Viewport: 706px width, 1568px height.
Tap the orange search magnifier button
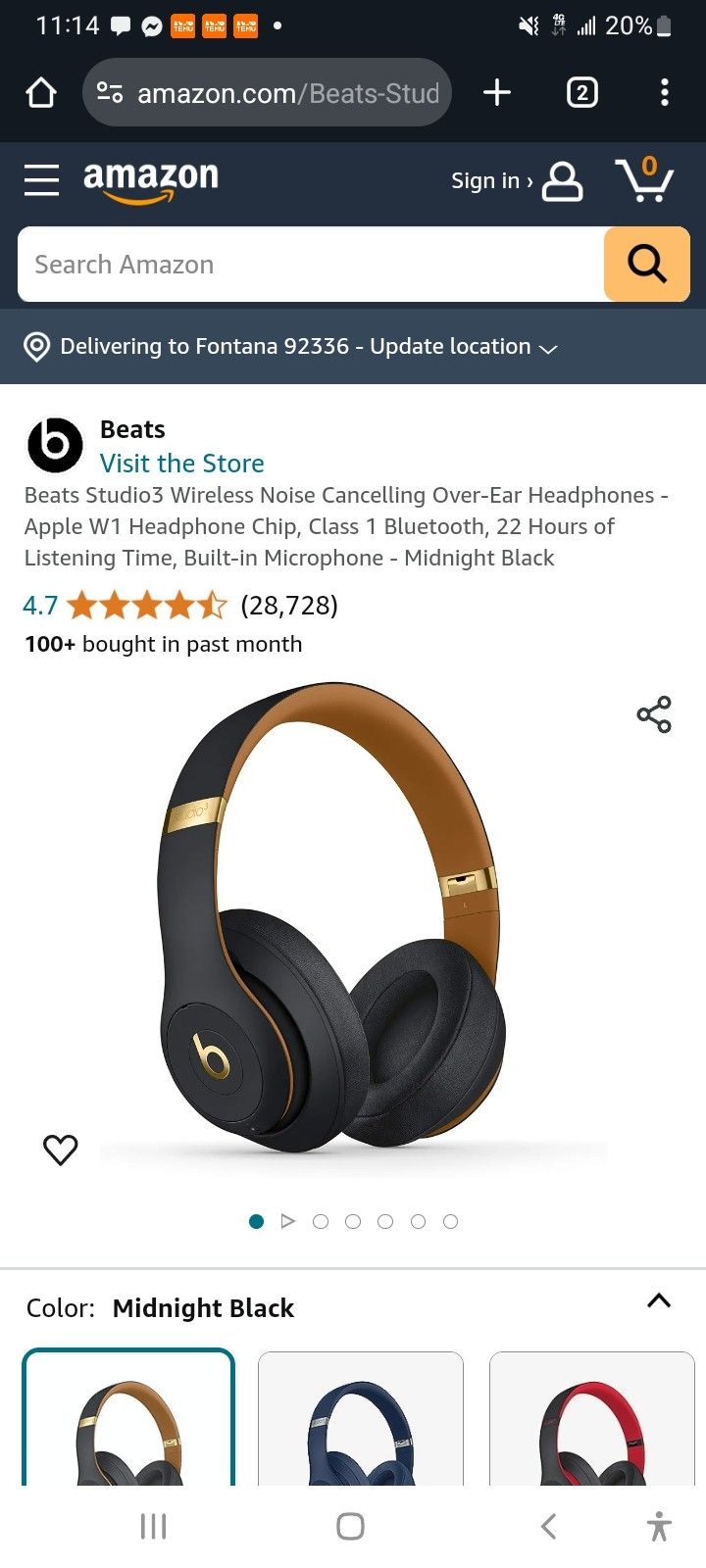(x=647, y=265)
